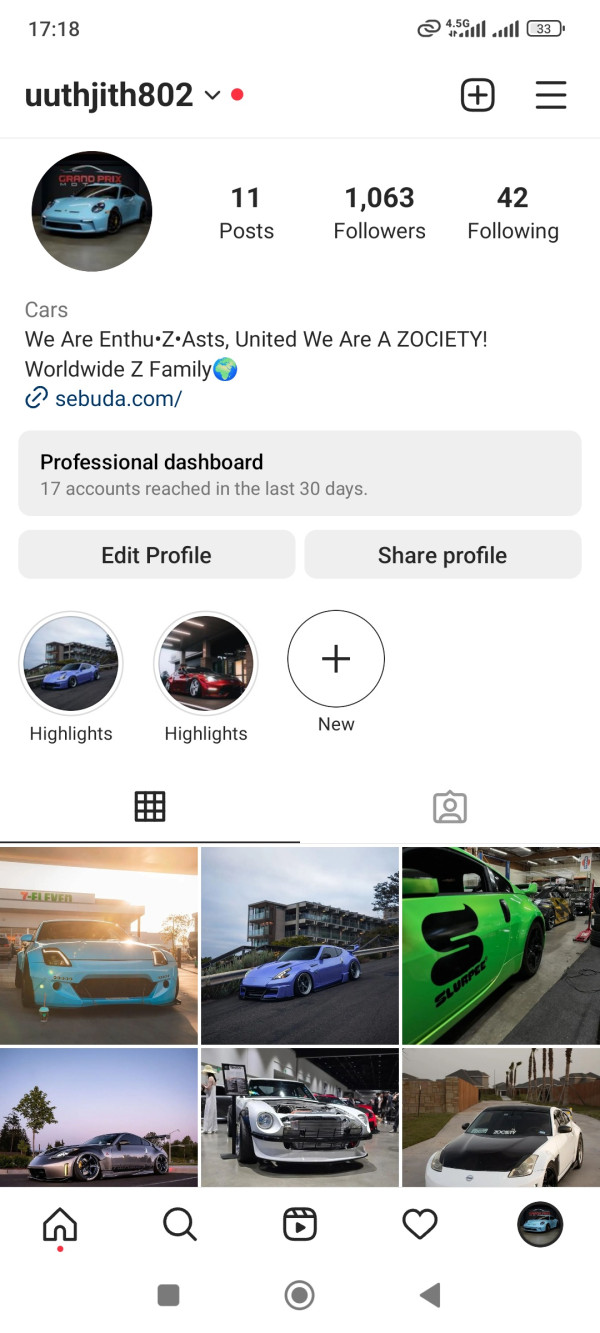Screen dimensions: 600x1333
Task: Visit the sebuda.com link
Action: click(x=117, y=398)
